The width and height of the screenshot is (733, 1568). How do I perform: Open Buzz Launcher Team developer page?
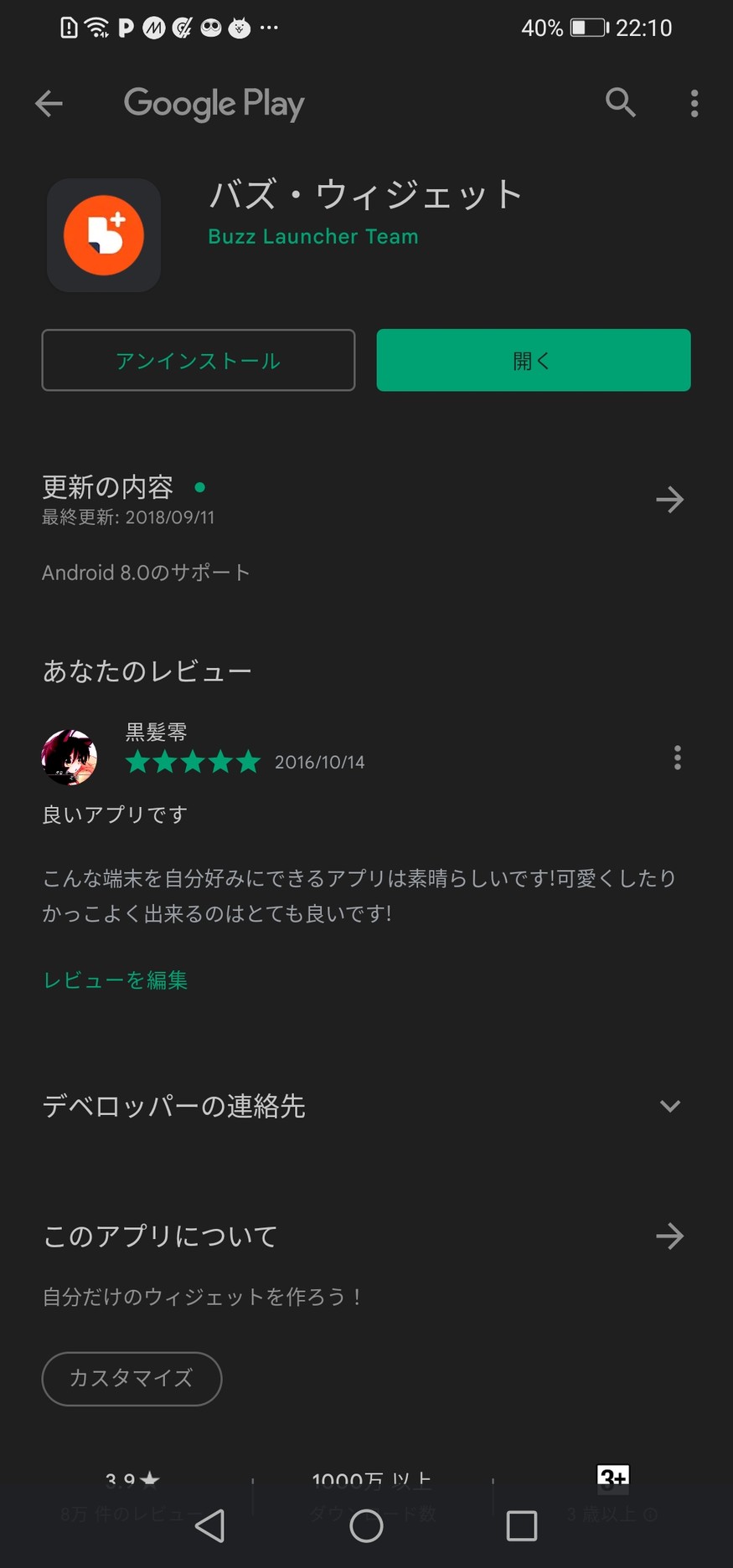coord(312,237)
